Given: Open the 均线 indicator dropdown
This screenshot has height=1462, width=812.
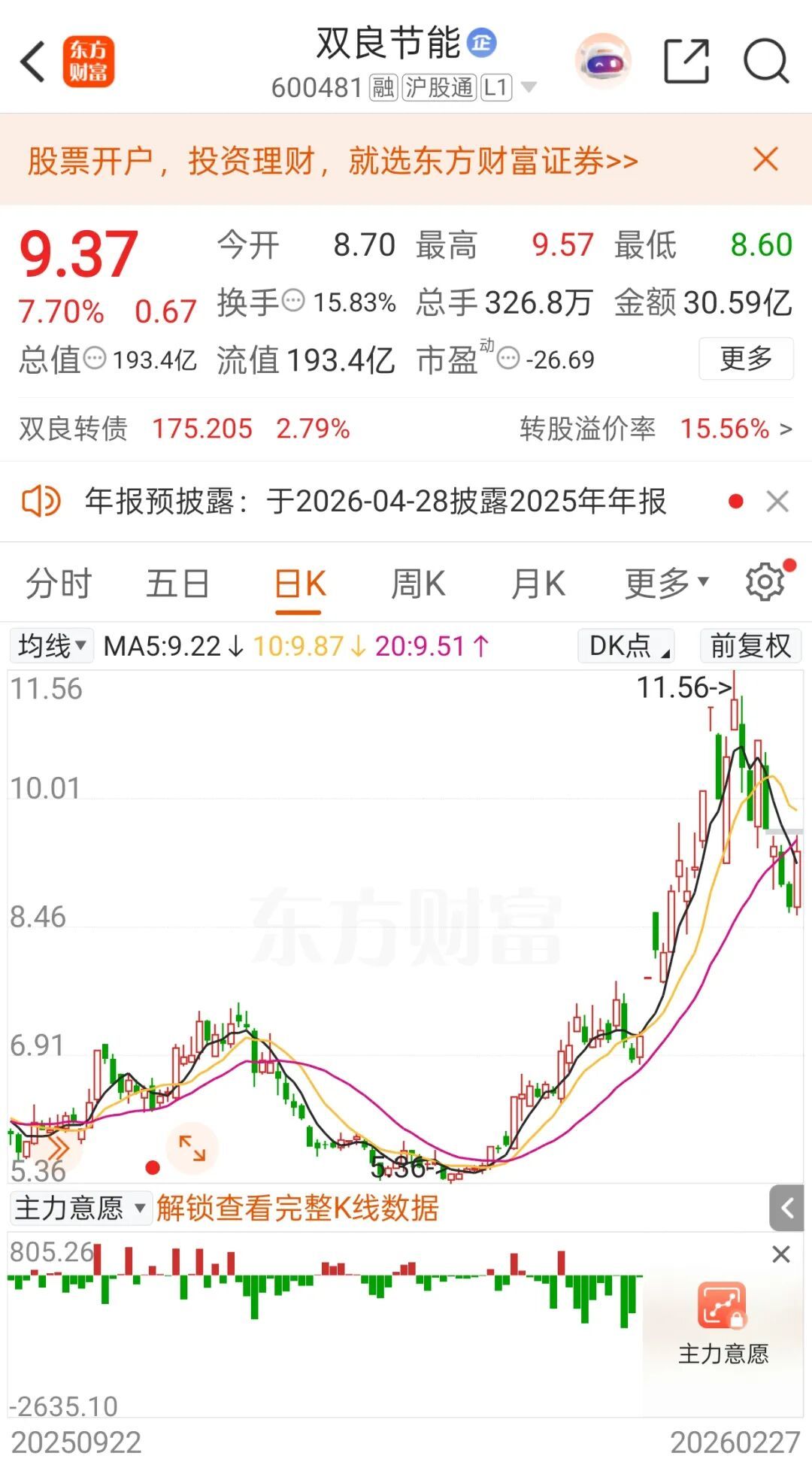Looking at the screenshot, I should [51, 645].
